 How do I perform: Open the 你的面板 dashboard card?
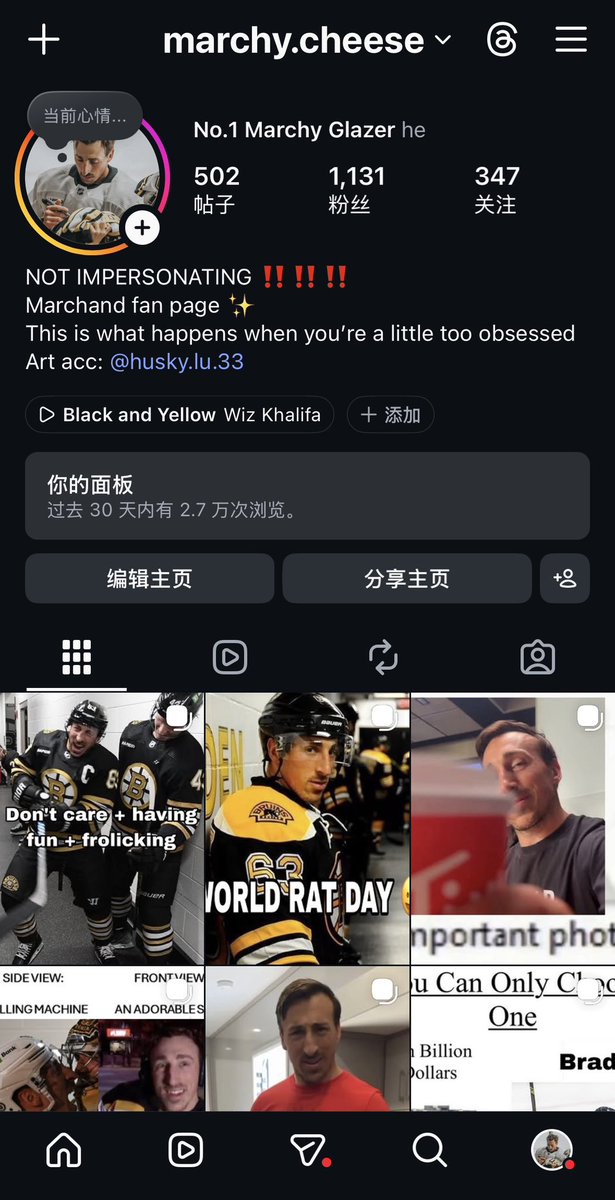[307, 496]
